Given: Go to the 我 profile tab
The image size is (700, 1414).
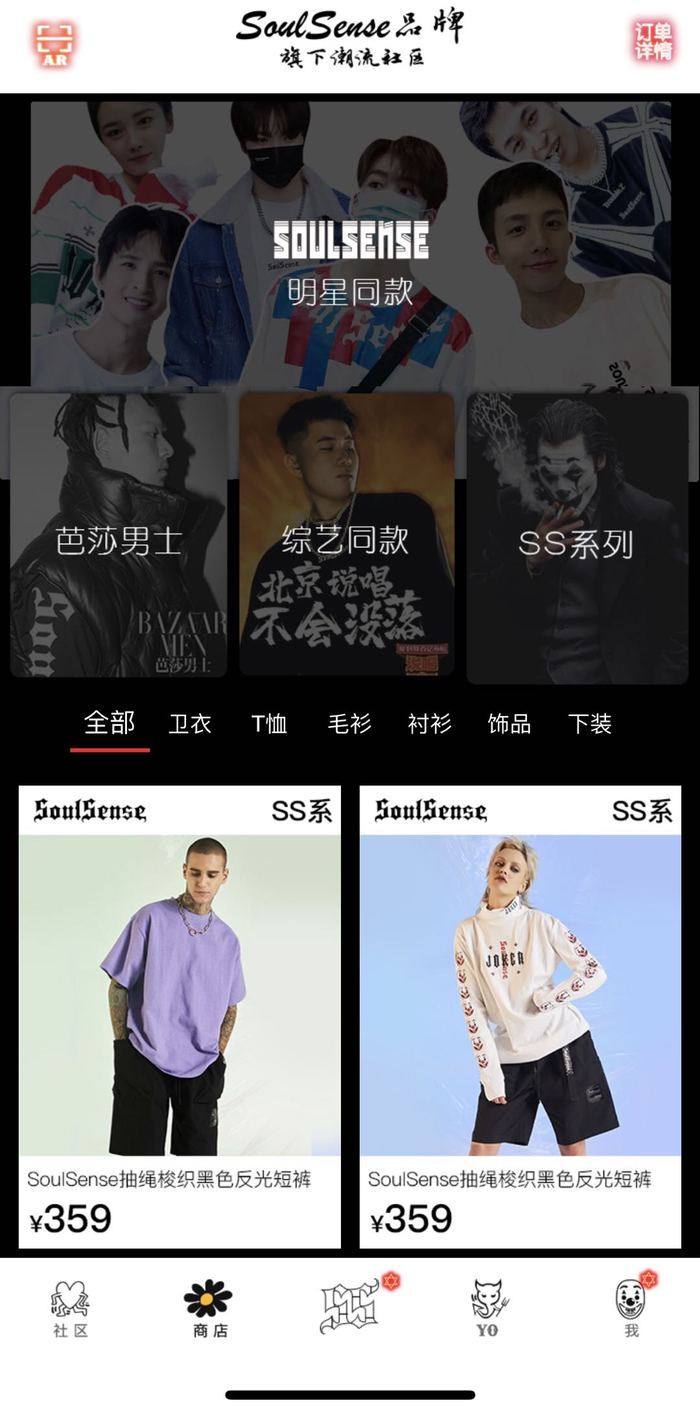Looking at the screenshot, I should (x=631, y=1308).
